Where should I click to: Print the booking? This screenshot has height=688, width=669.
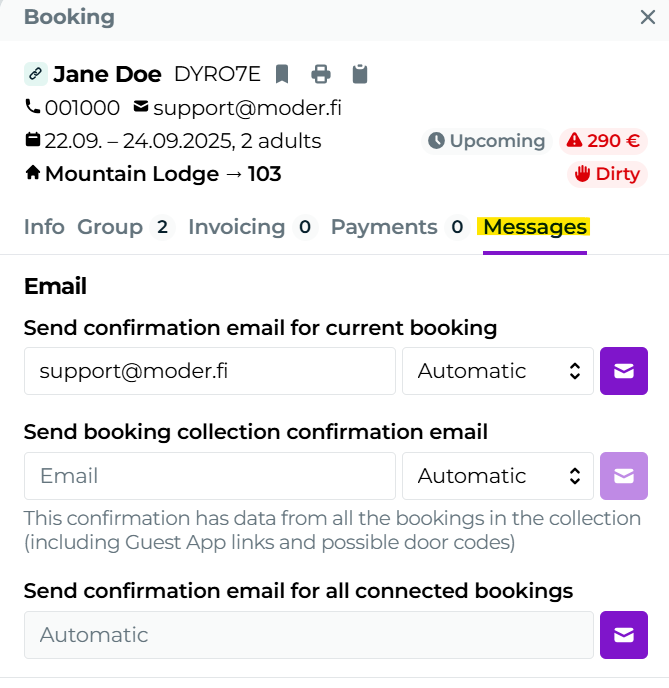(x=321, y=74)
